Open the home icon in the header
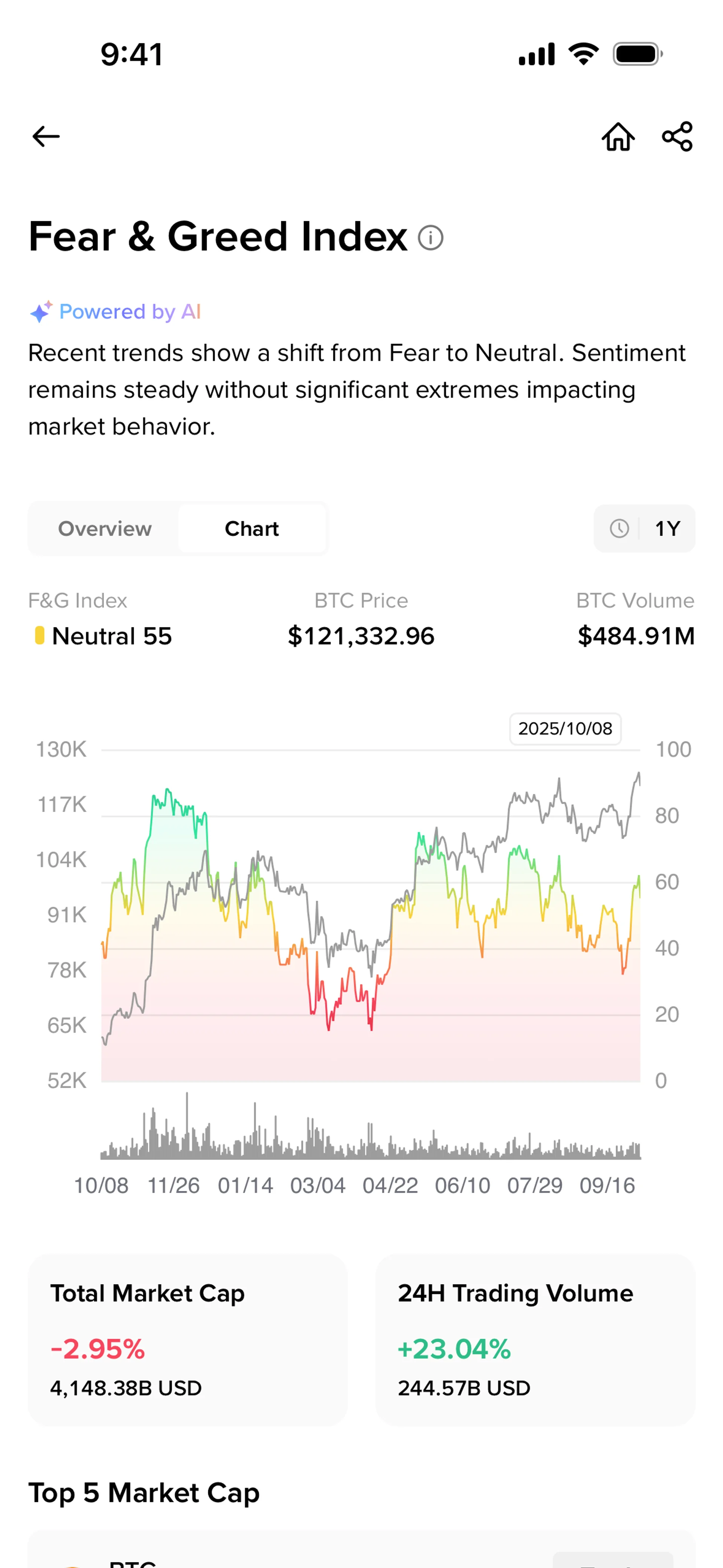Viewport: 723px width, 1568px height. (618, 136)
